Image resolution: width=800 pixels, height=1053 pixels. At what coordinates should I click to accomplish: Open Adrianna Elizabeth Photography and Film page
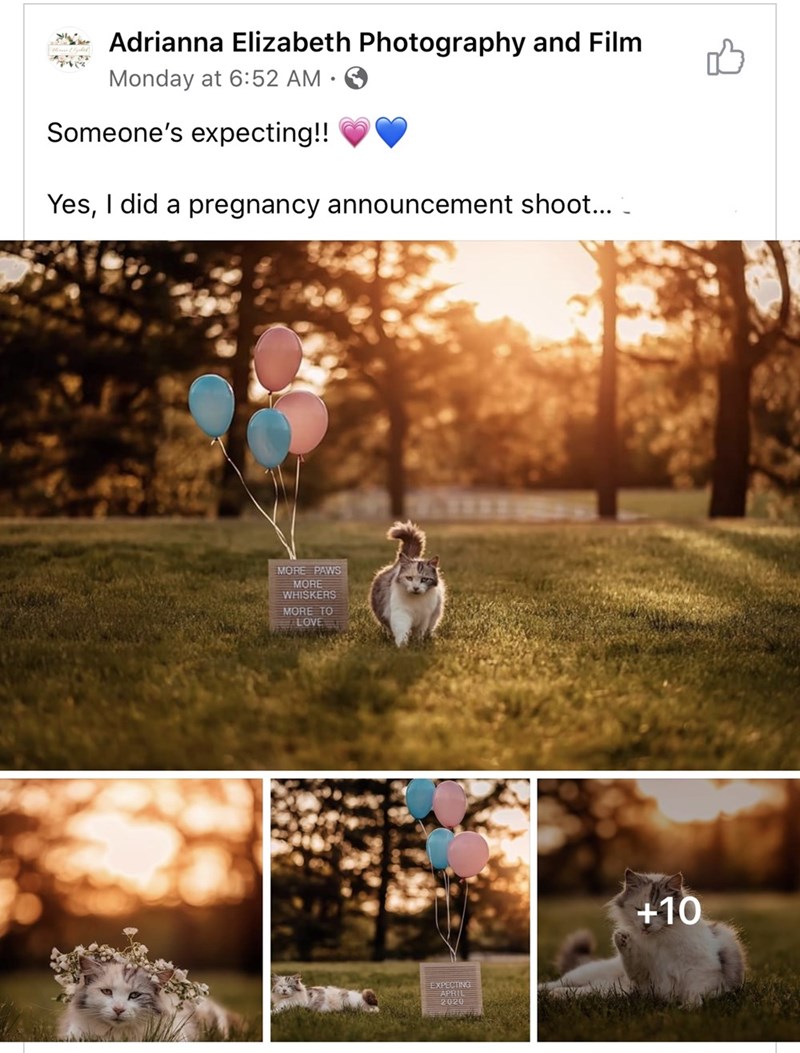[x=375, y=42]
